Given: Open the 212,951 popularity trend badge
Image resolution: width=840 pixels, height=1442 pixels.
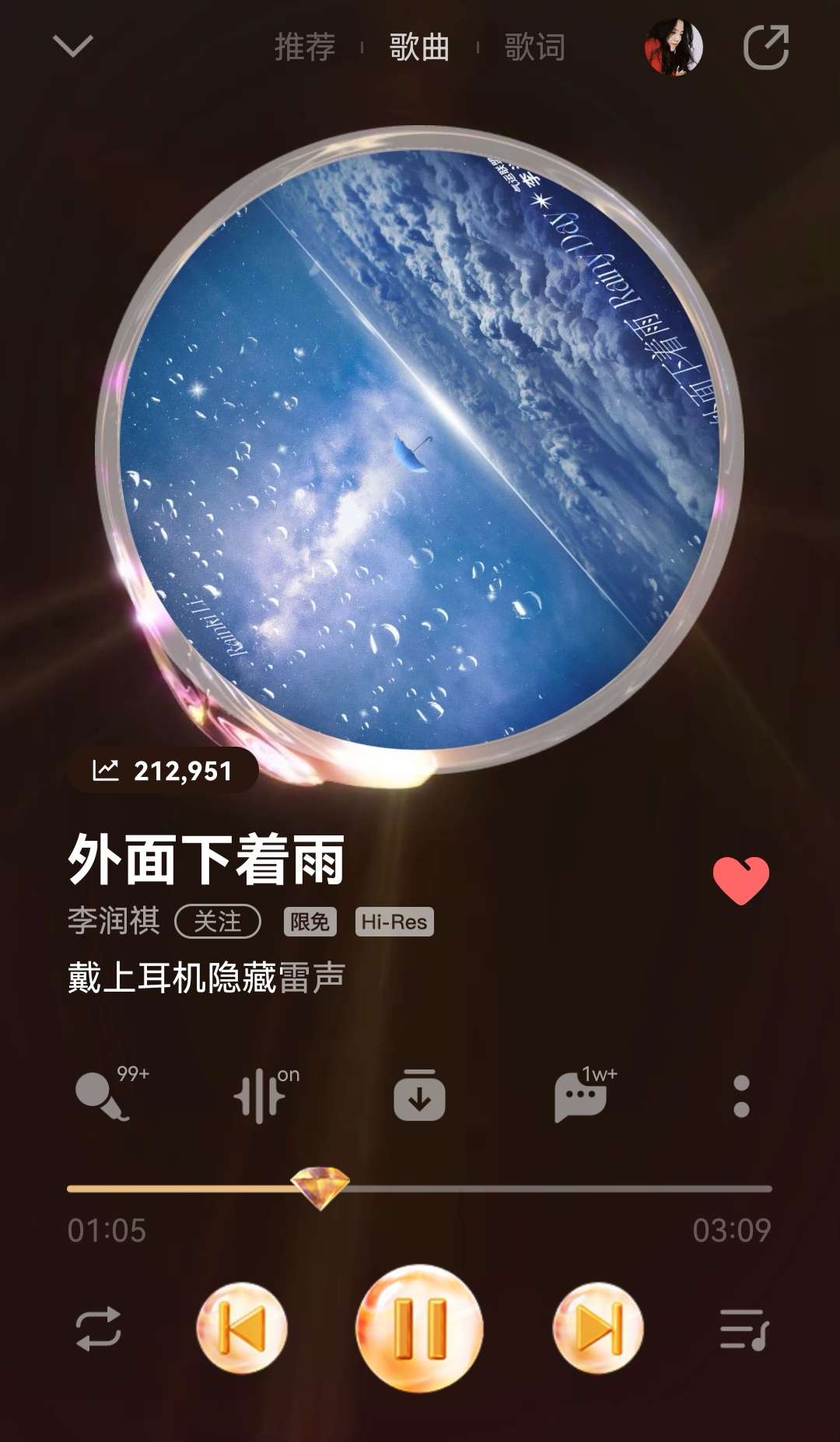Looking at the screenshot, I should click(x=163, y=771).
